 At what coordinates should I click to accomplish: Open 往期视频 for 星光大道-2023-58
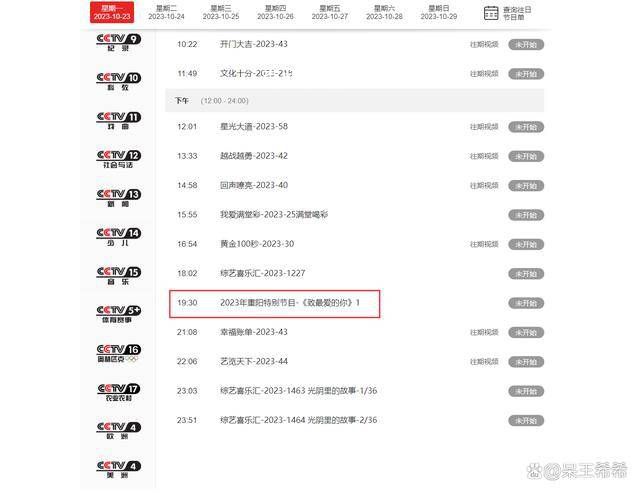(x=484, y=127)
